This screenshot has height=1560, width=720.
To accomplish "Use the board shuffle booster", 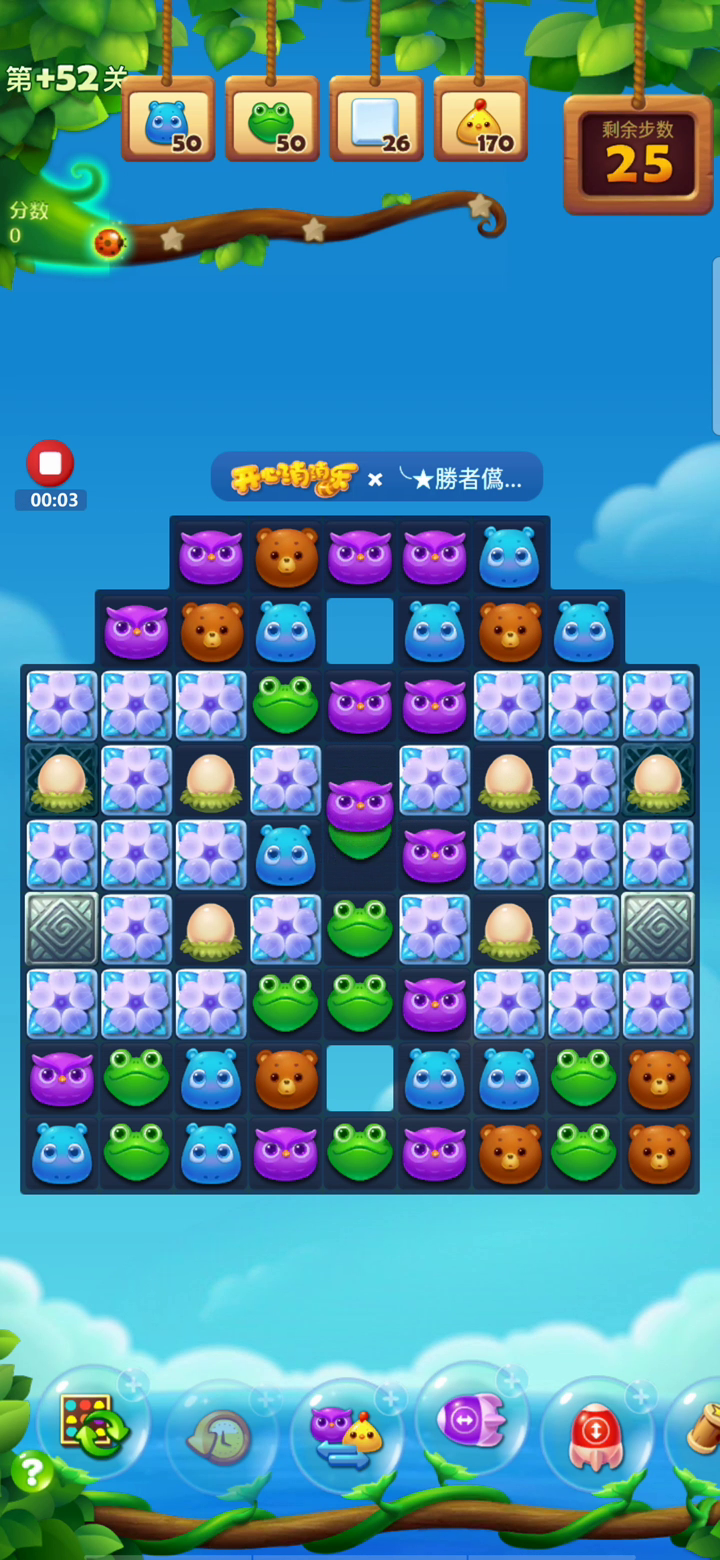I will [x=93, y=1423].
